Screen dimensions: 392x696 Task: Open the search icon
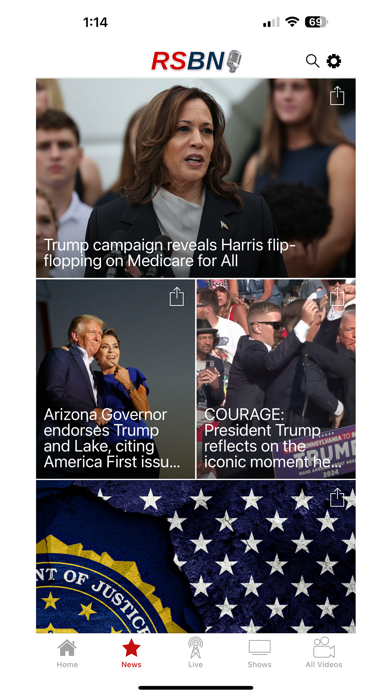click(313, 61)
